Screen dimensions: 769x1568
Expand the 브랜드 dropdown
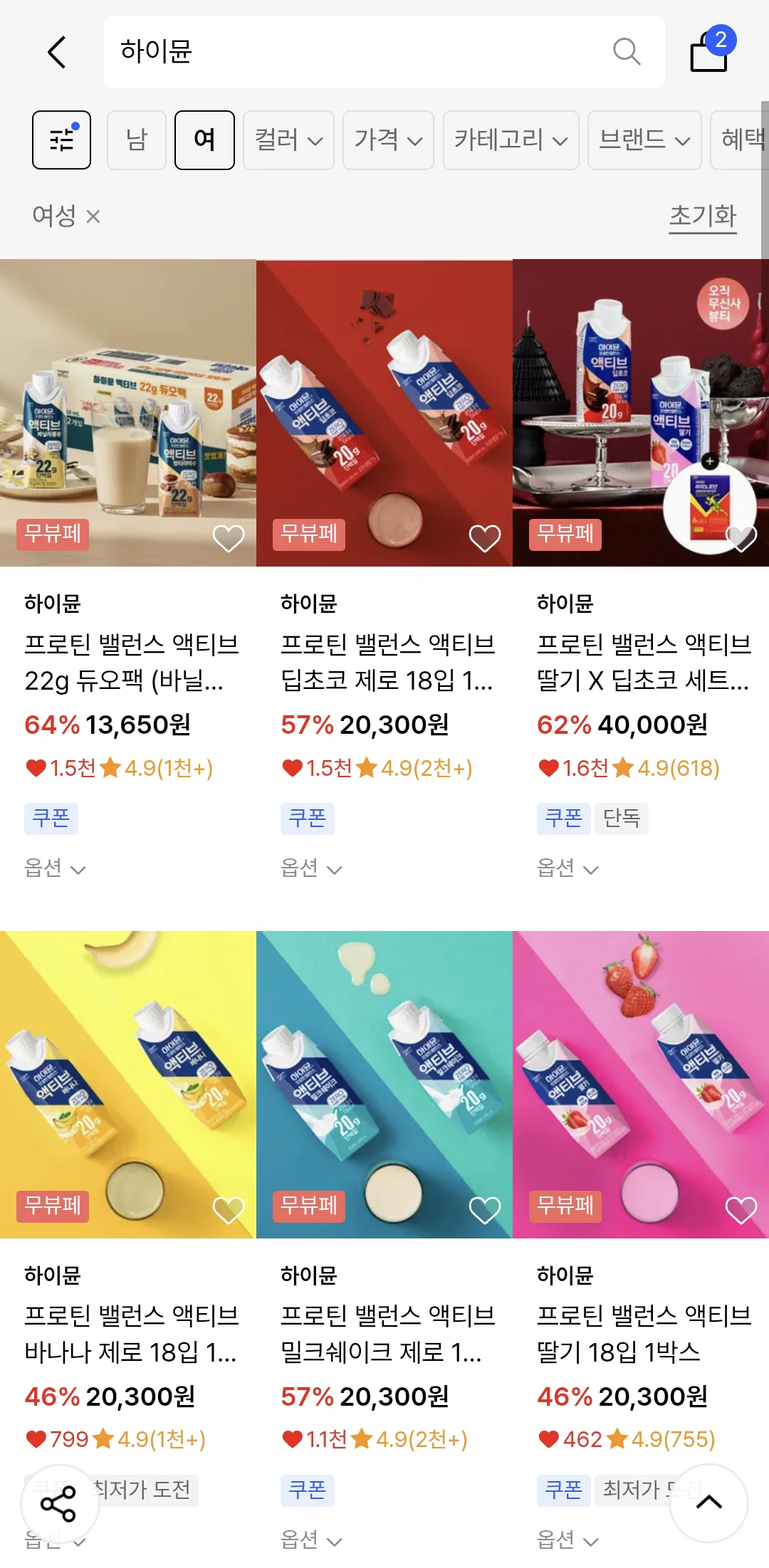(644, 140)
